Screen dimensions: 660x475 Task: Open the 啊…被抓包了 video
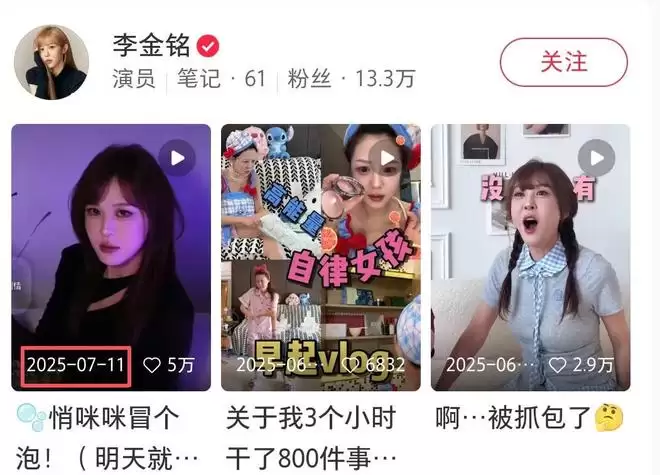click(530, 257)
